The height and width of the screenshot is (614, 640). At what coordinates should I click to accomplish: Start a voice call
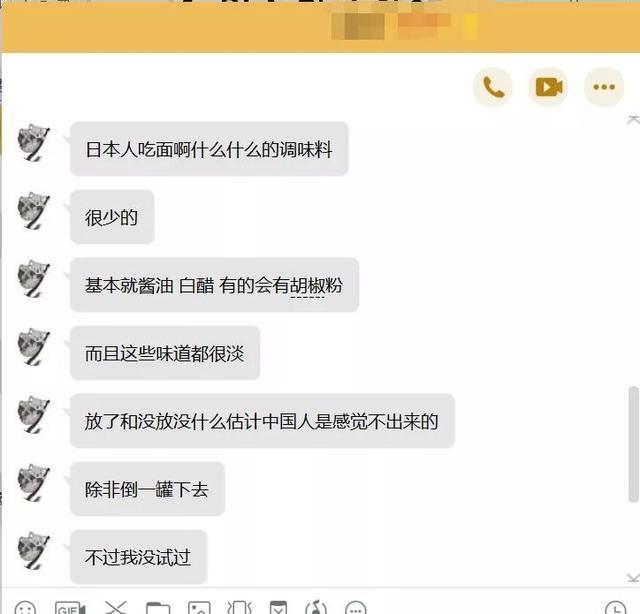tap(493, 87)
